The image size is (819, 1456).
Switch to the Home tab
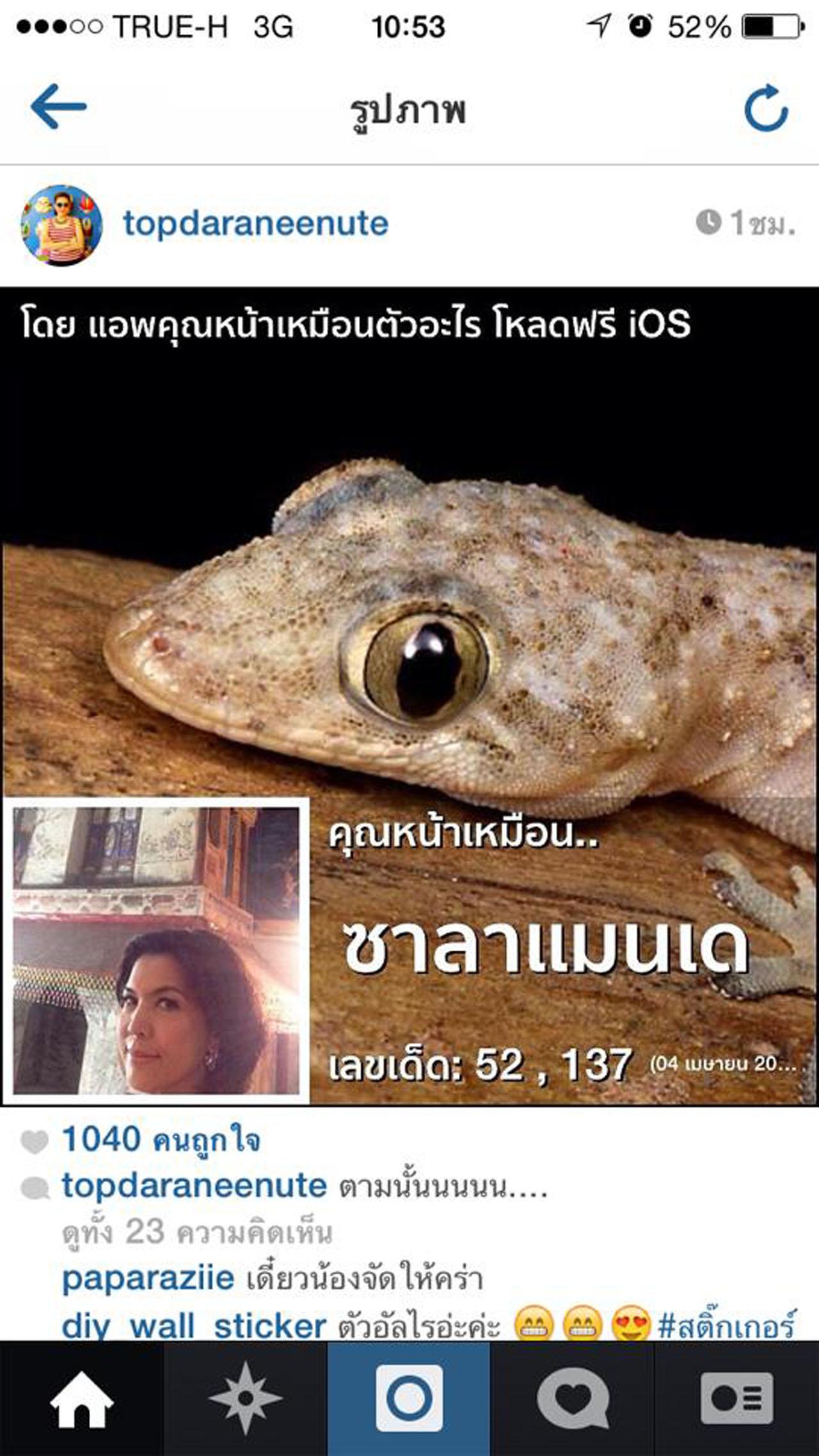81,1398
